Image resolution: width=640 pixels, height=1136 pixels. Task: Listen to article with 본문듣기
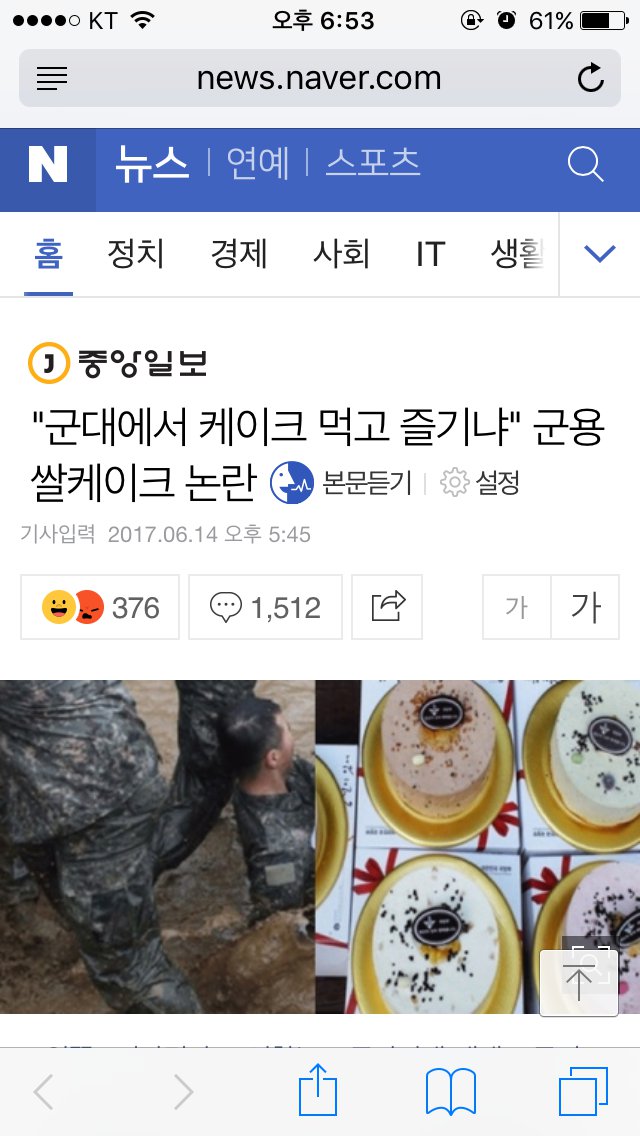click(342, 484)
